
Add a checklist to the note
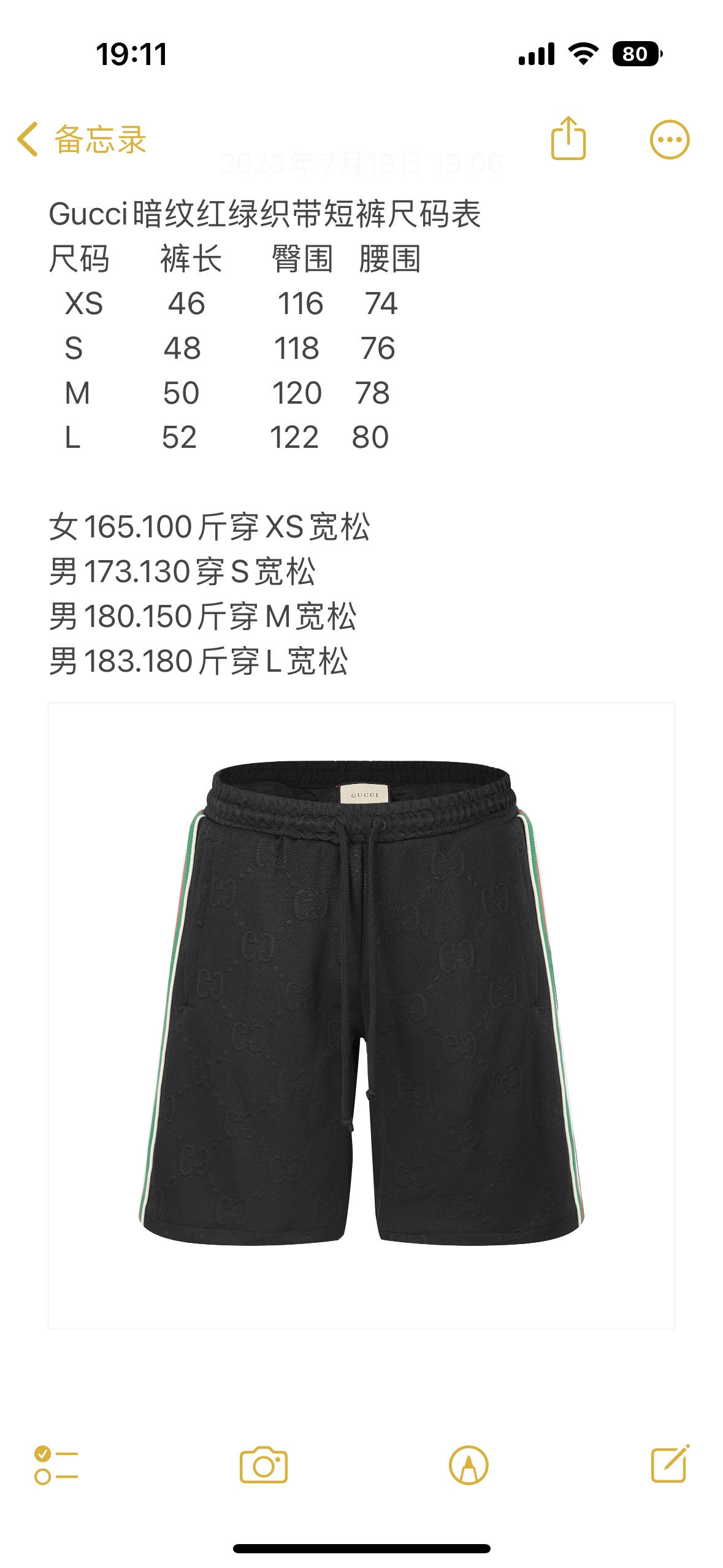(x=56, y=1465)
